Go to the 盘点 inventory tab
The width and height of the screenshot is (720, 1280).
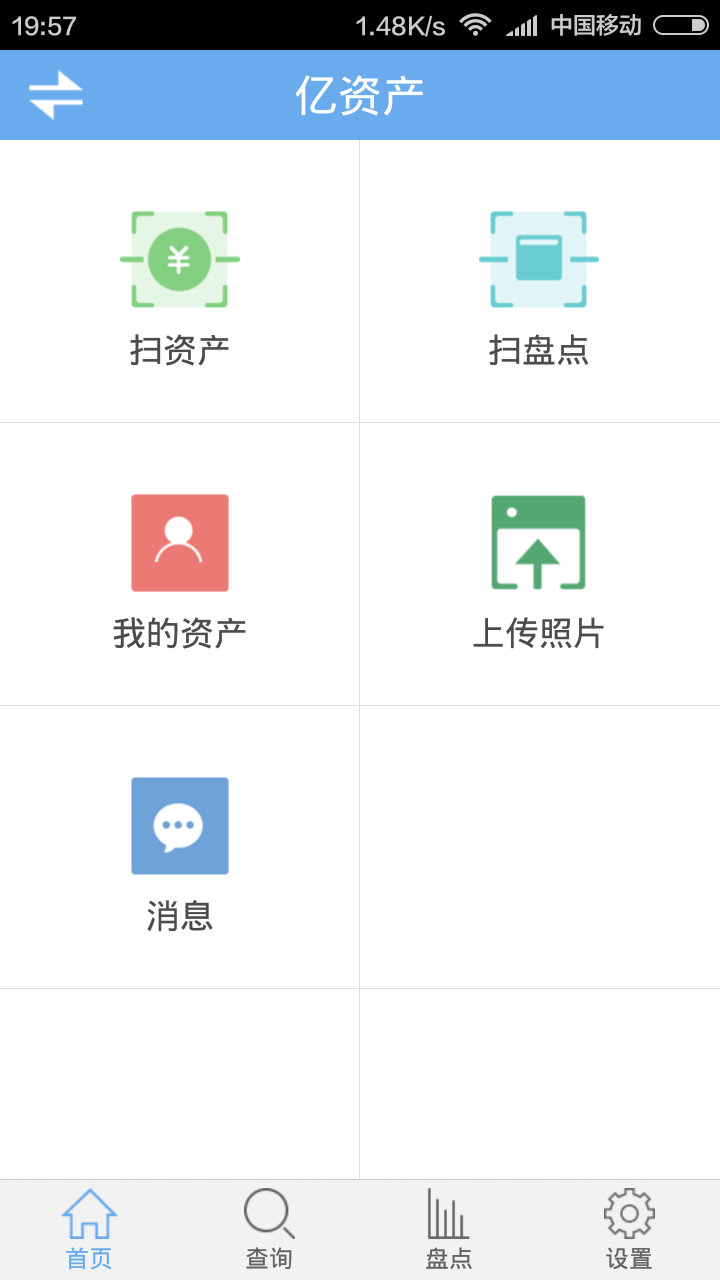point(449,1229)
